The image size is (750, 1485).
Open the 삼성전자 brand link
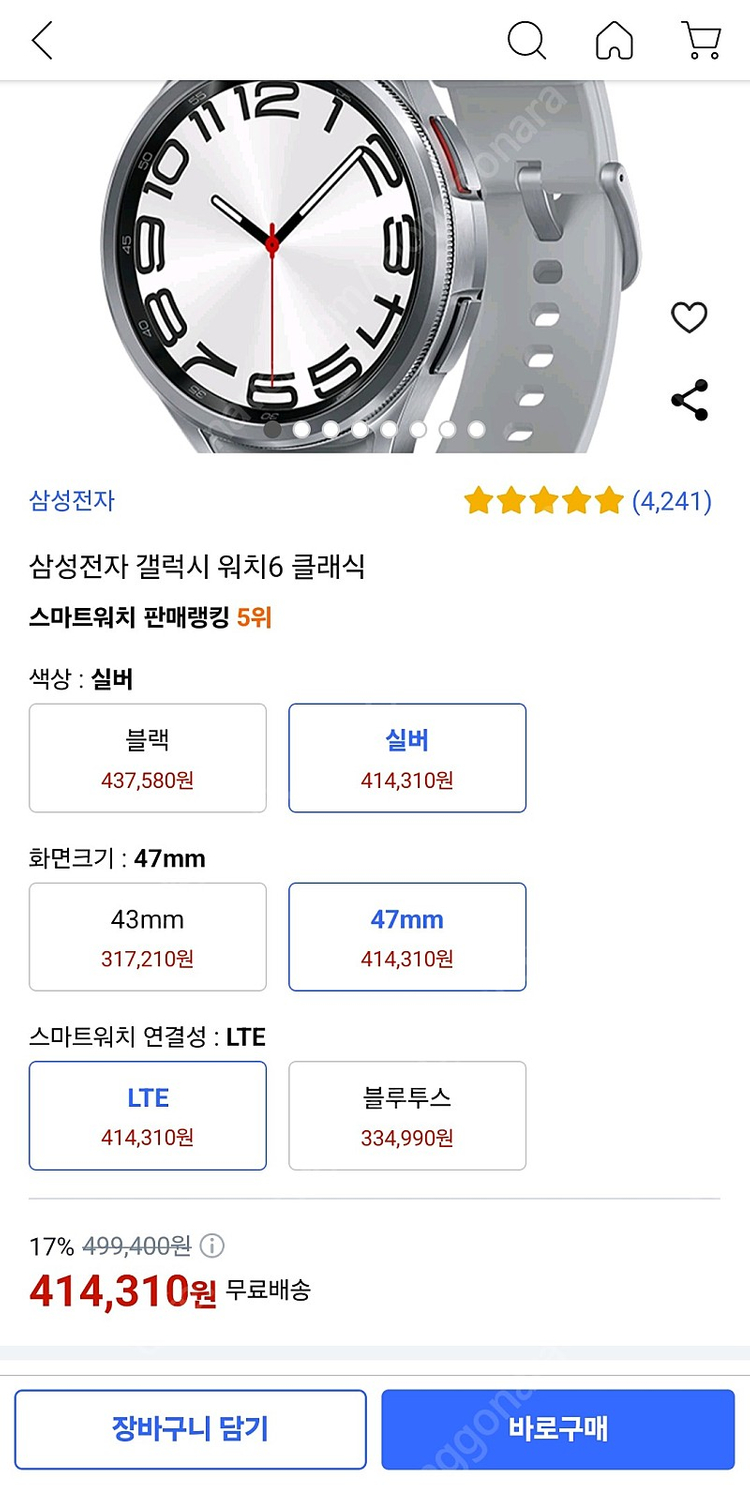point(72,501)
